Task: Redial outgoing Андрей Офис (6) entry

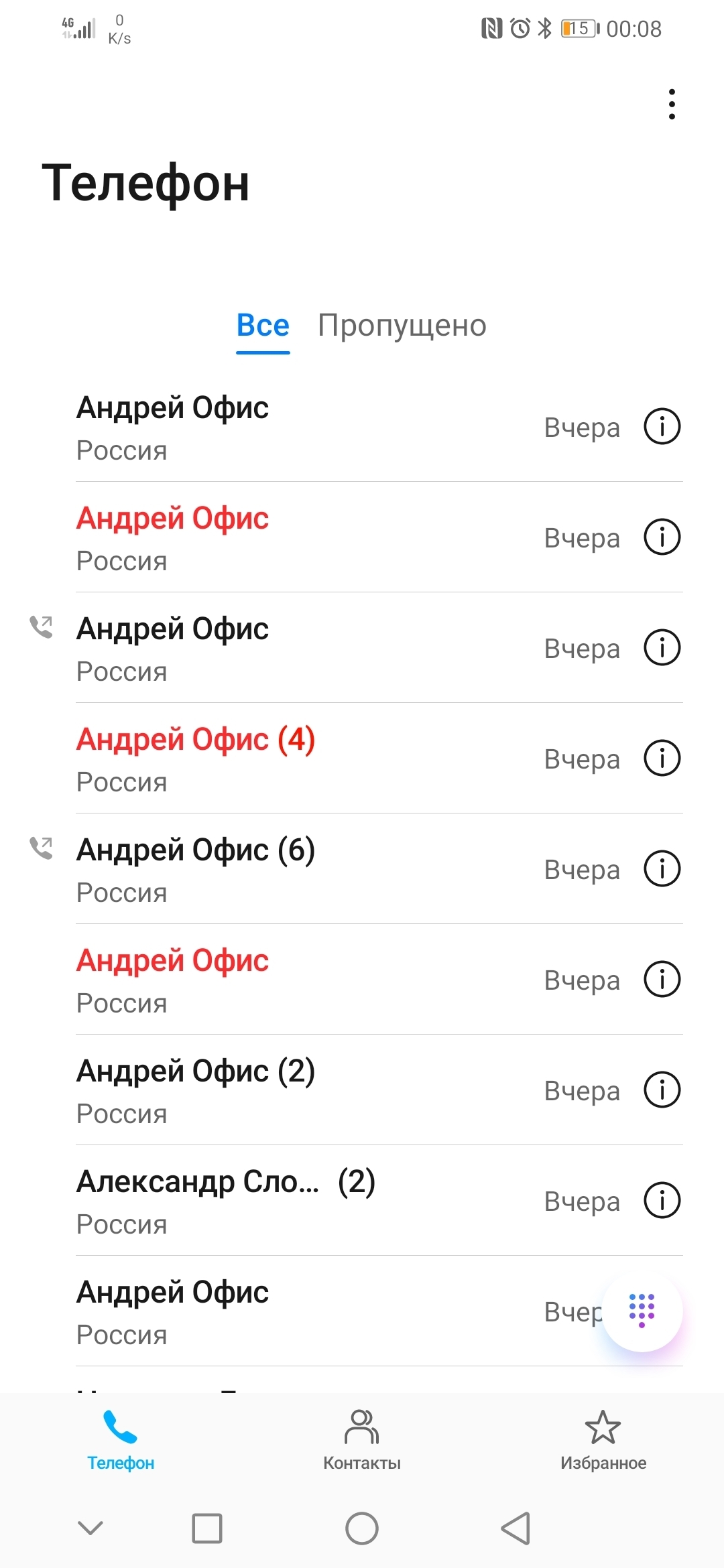Action: [x=268, y=869]
